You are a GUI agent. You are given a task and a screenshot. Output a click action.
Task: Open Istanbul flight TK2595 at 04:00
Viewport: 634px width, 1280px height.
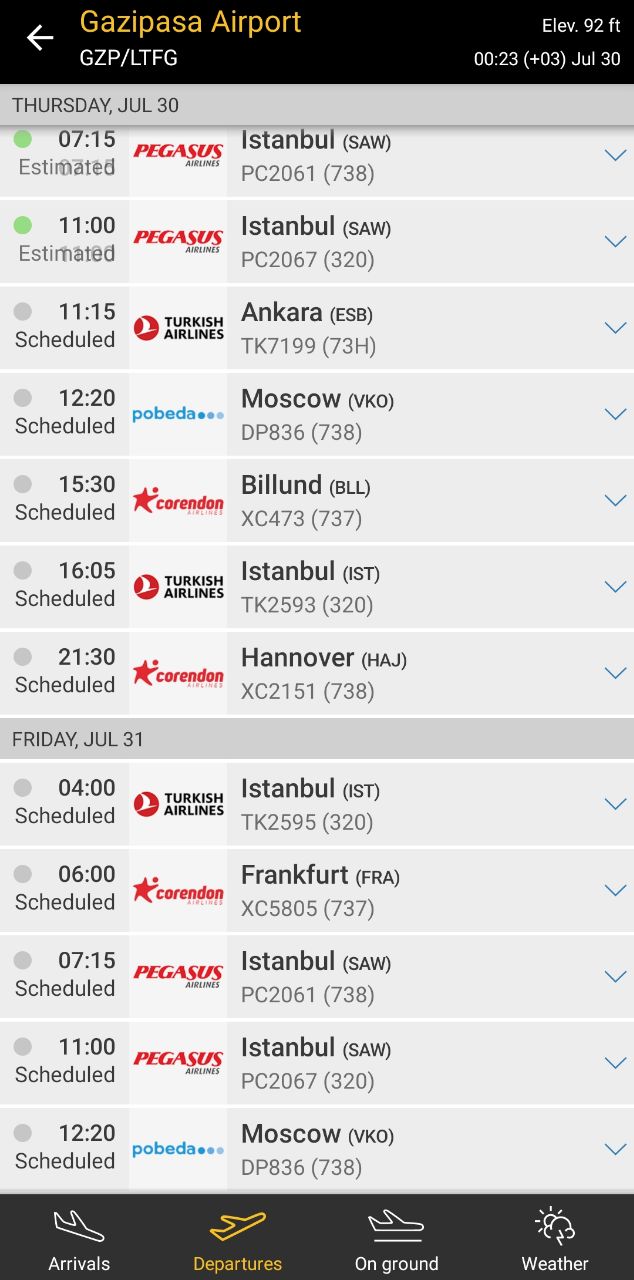pos(317,804)
